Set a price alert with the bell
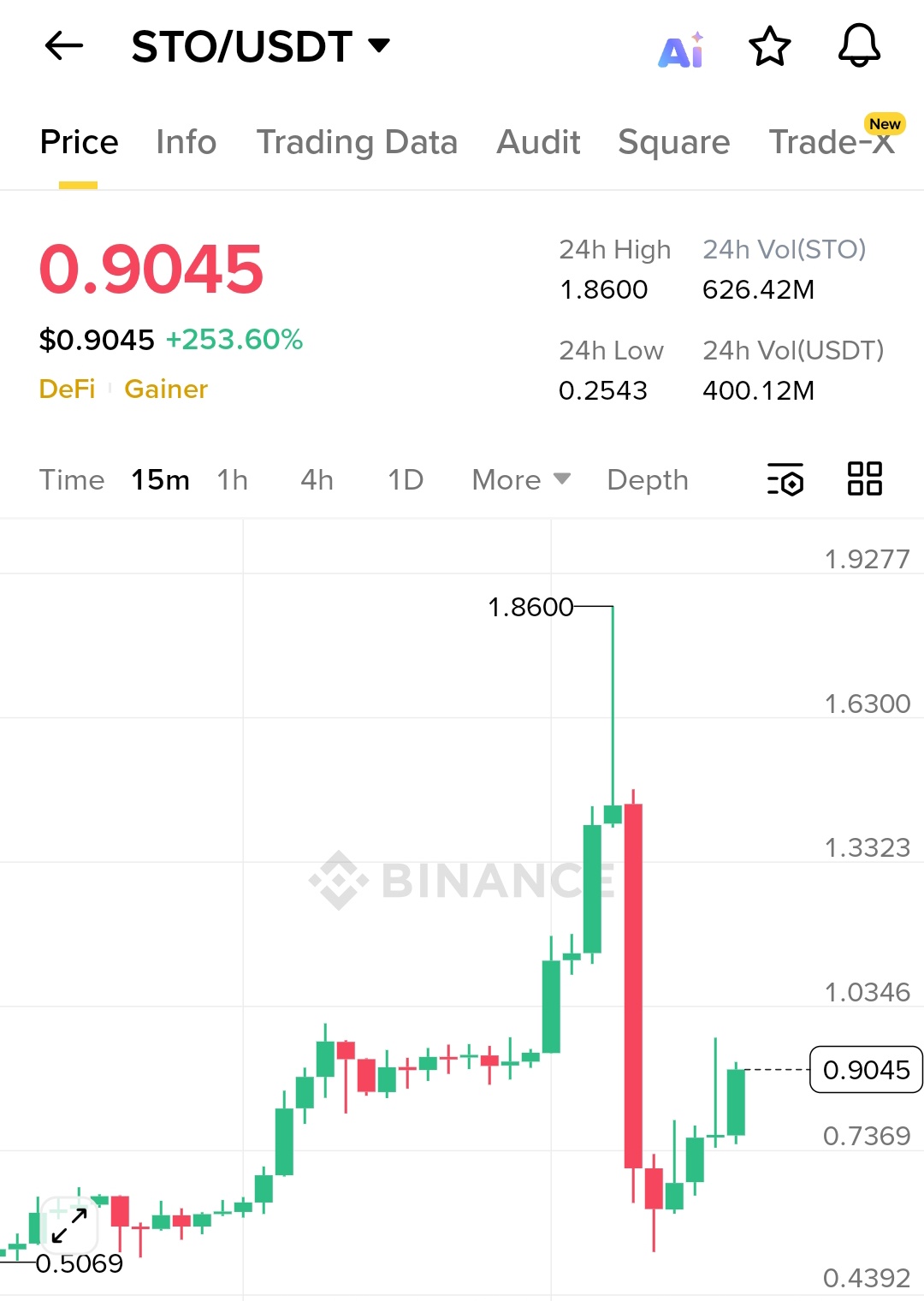The width and height of the screenshot is (924, 1301). (x=859, y=46)
